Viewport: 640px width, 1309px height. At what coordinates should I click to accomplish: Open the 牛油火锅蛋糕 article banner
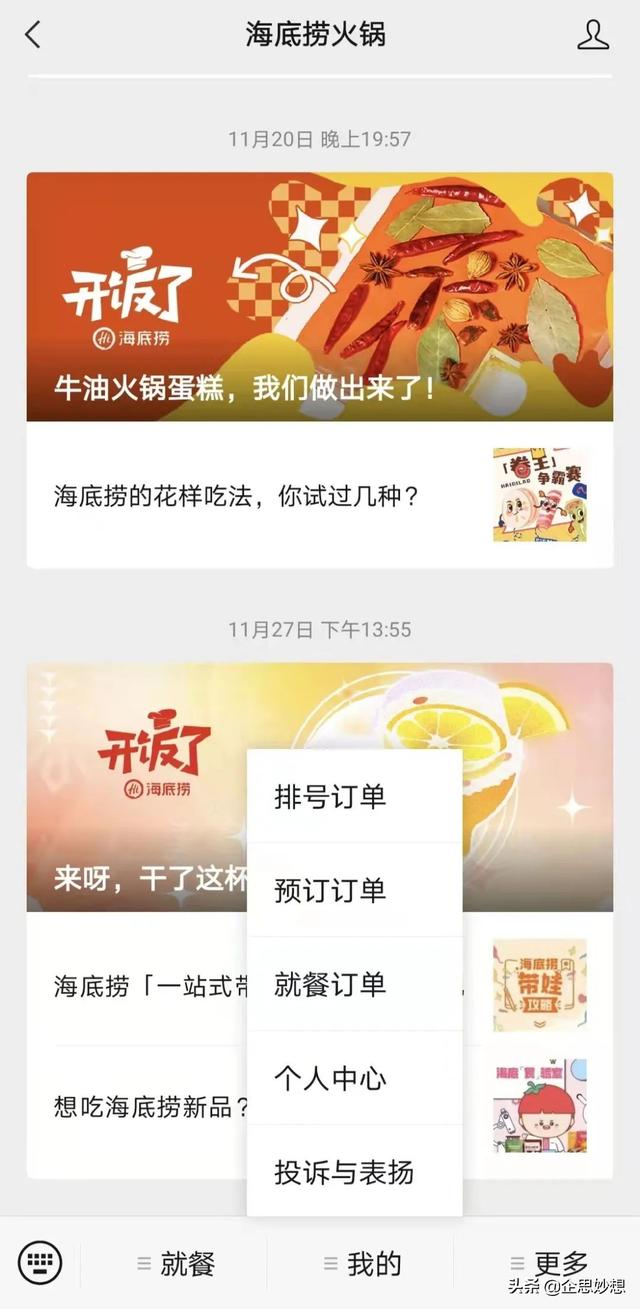[320, 297]
